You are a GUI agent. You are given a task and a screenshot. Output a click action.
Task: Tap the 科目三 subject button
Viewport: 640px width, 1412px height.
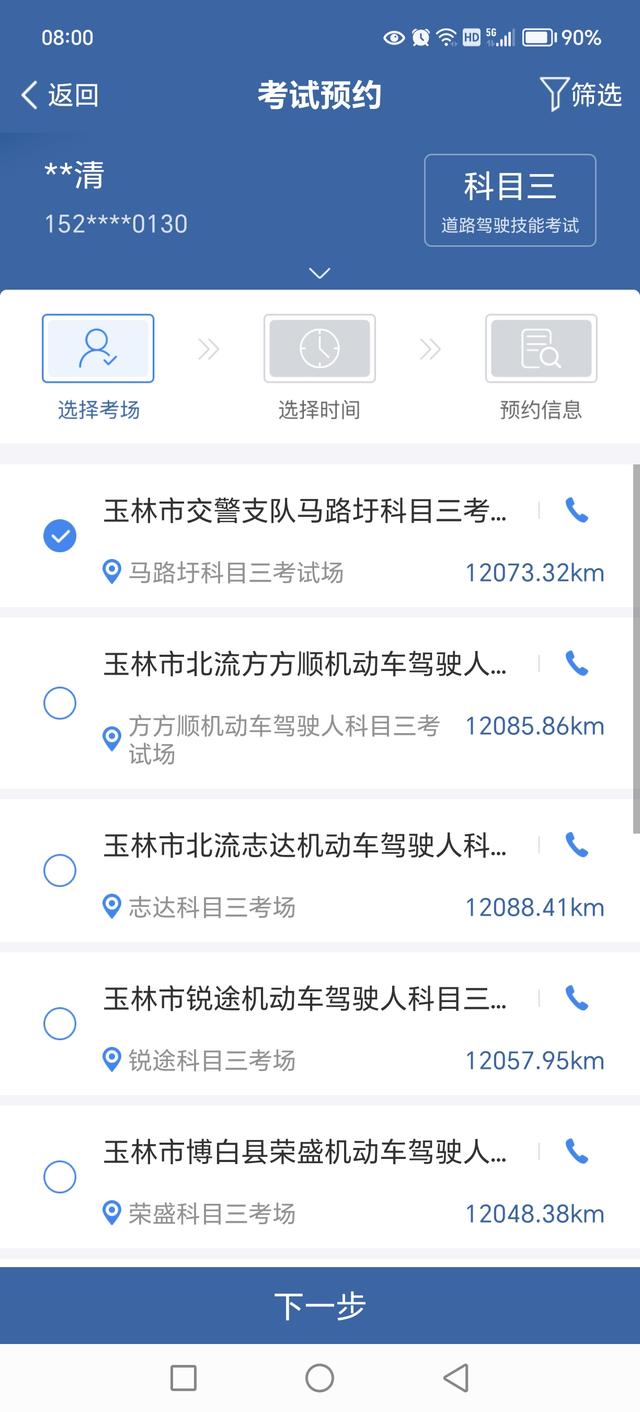(510, 200)
